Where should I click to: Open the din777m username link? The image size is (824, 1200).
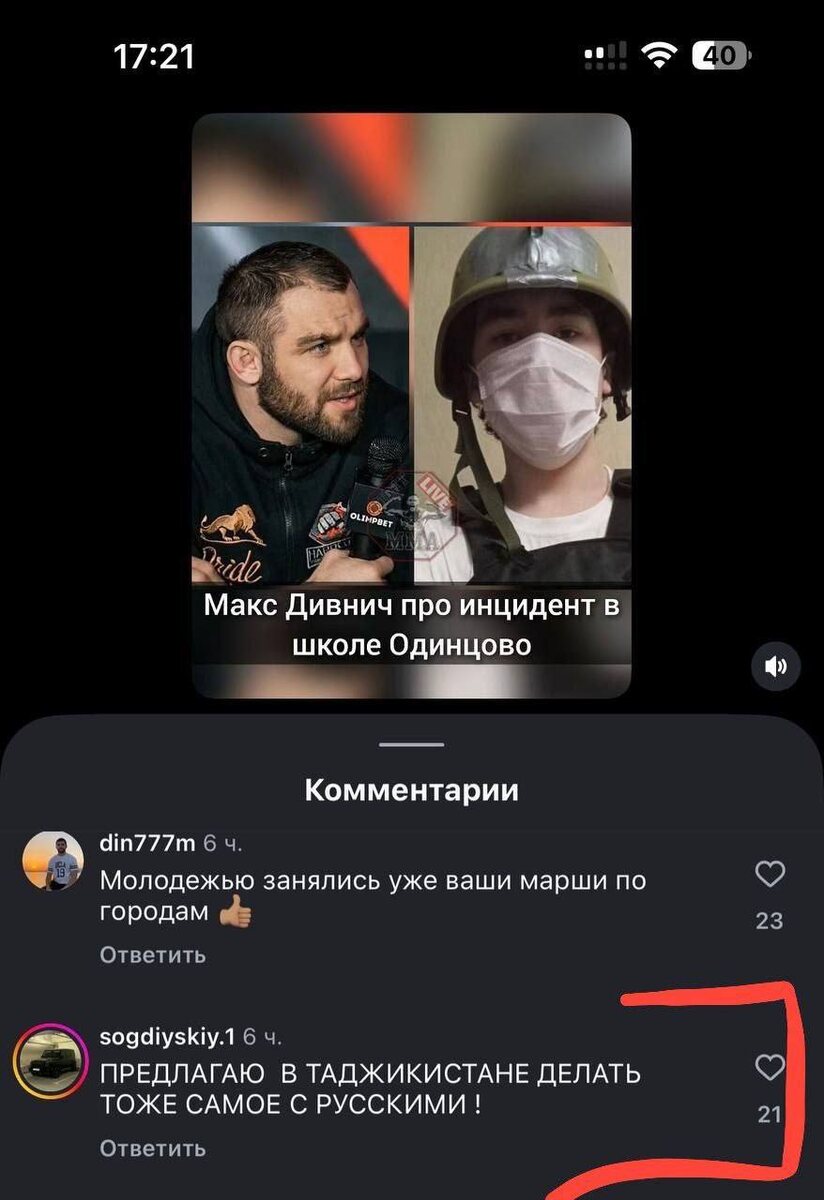pos(147,843)
